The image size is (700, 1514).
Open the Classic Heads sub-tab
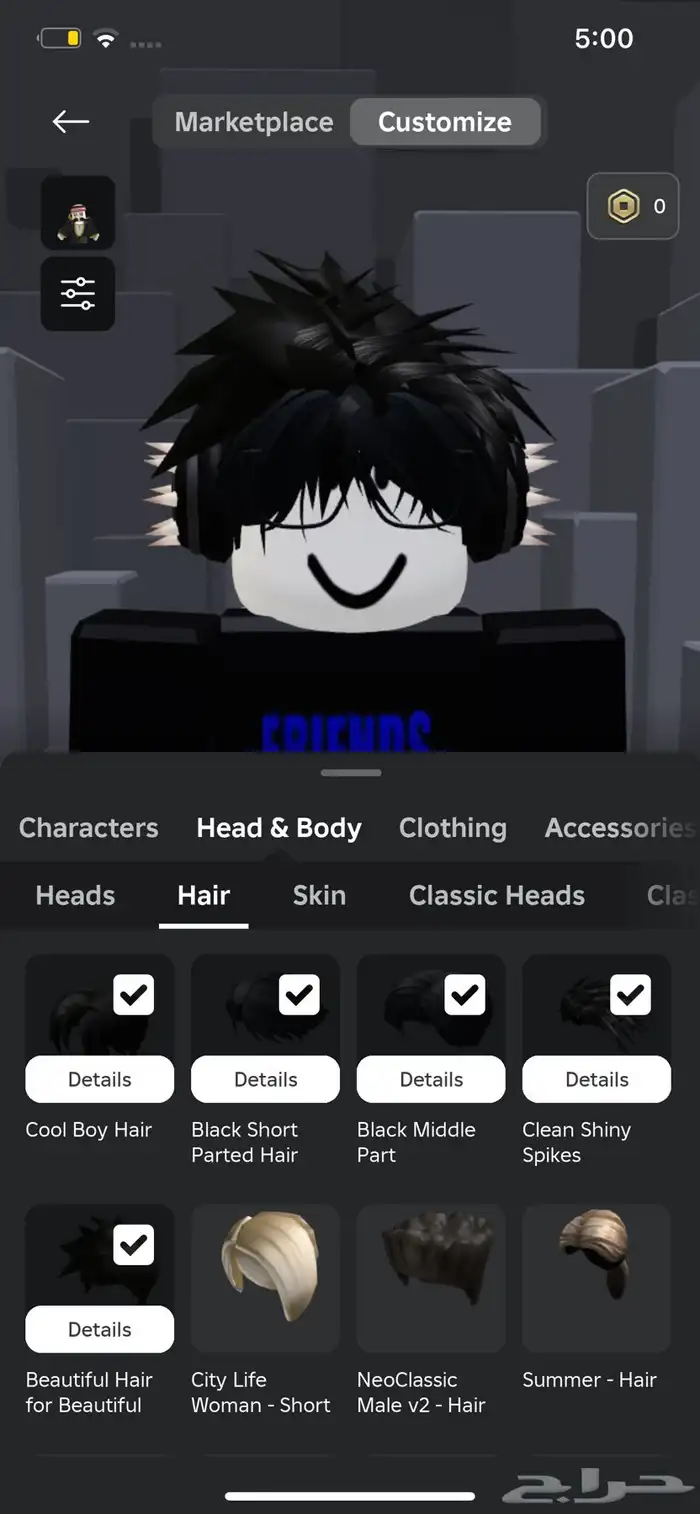click(x=496, y=895)
